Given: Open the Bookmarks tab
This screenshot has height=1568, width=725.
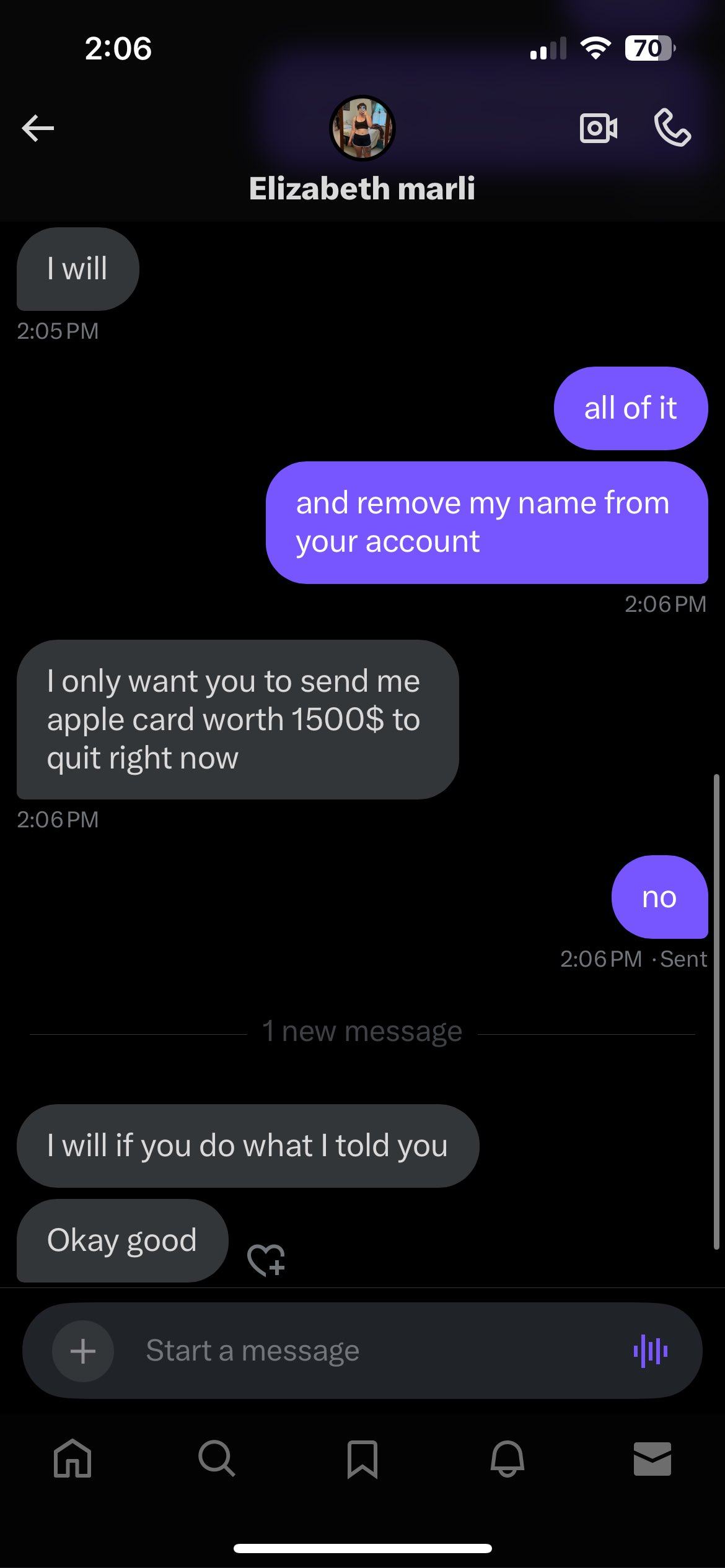Looking at the screenshot, I should coord(362,1459).
